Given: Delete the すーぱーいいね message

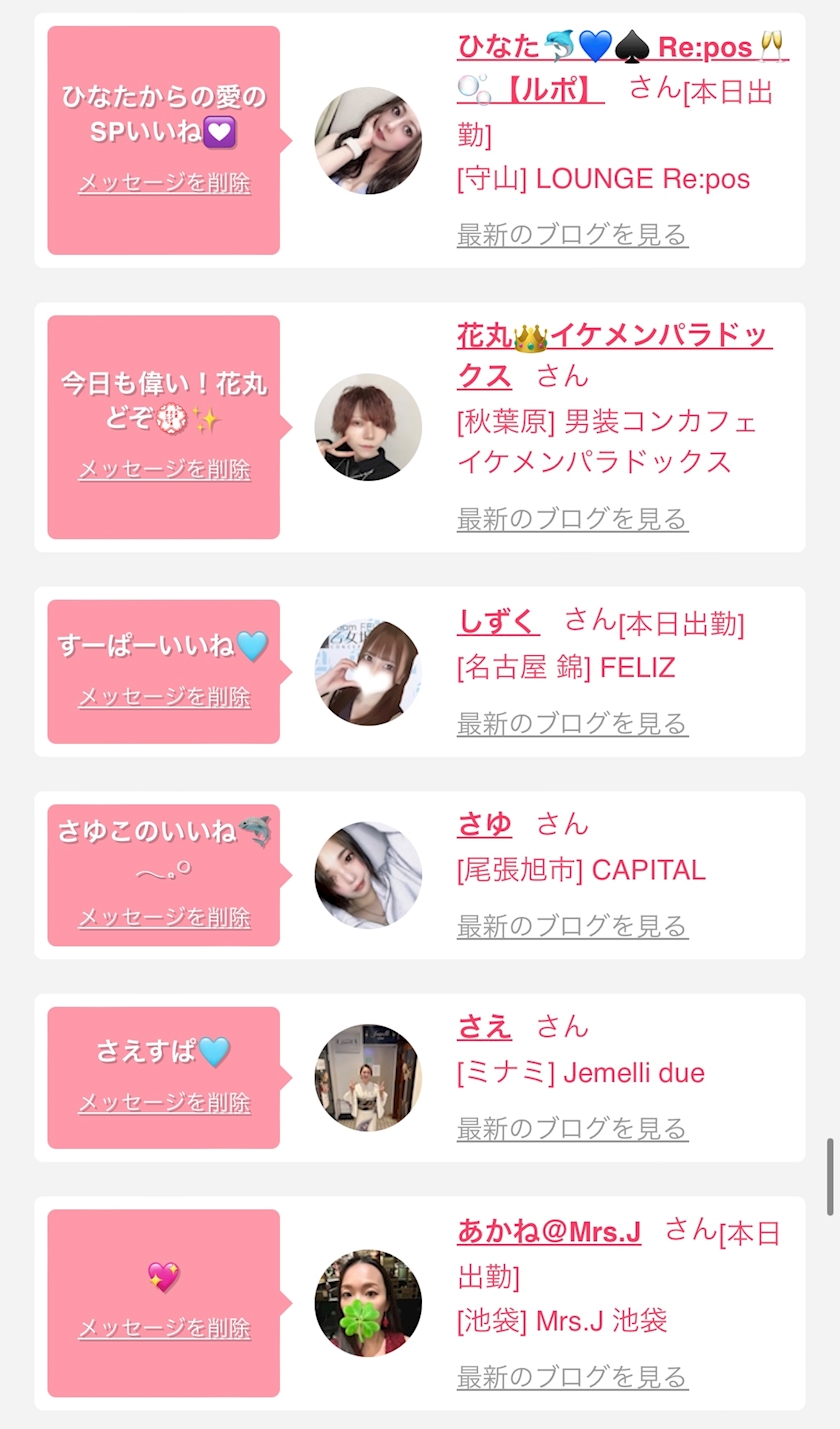Looking at the screenshot, I should (164, 696).
